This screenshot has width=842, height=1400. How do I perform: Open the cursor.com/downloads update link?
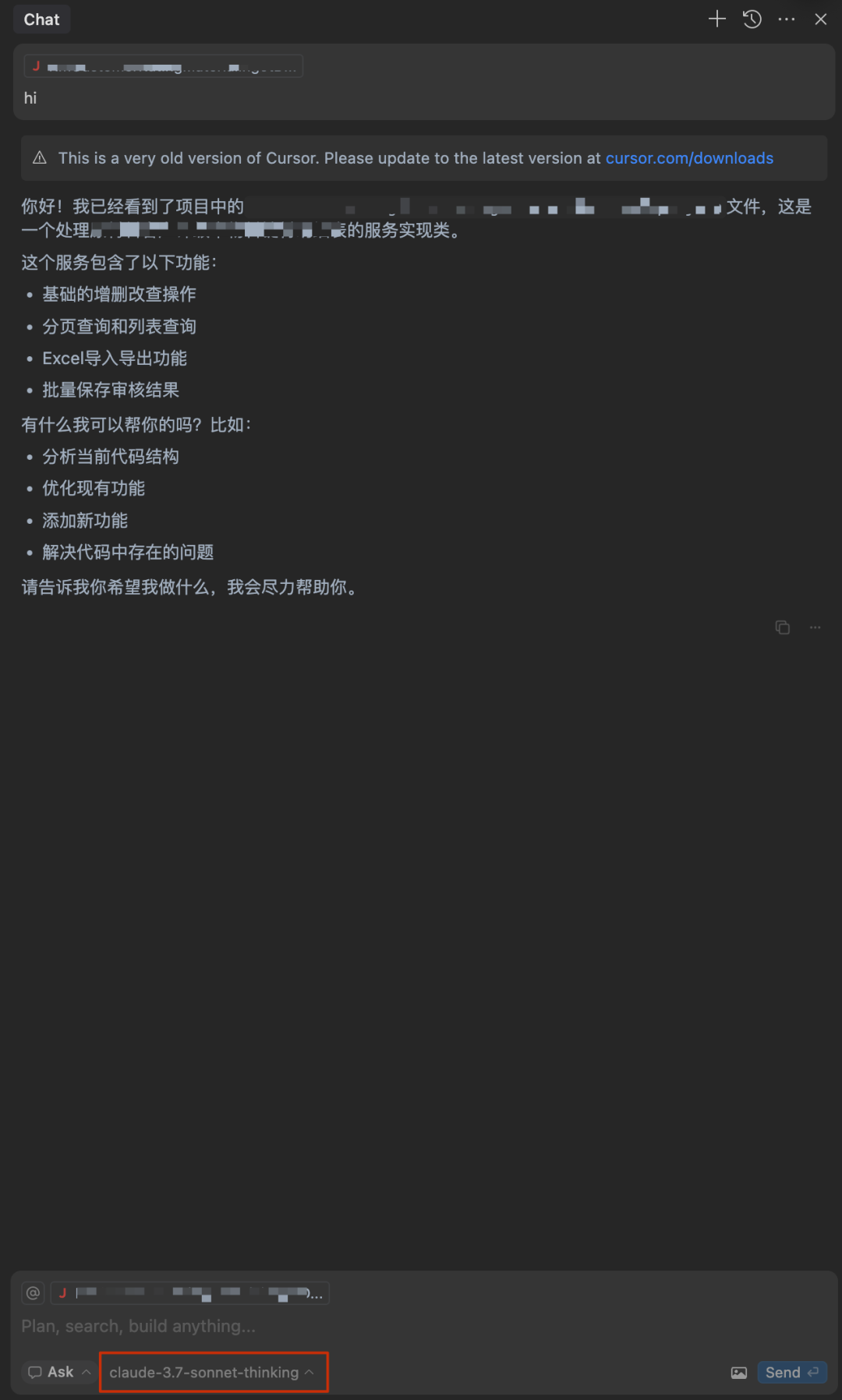point(688,157)
